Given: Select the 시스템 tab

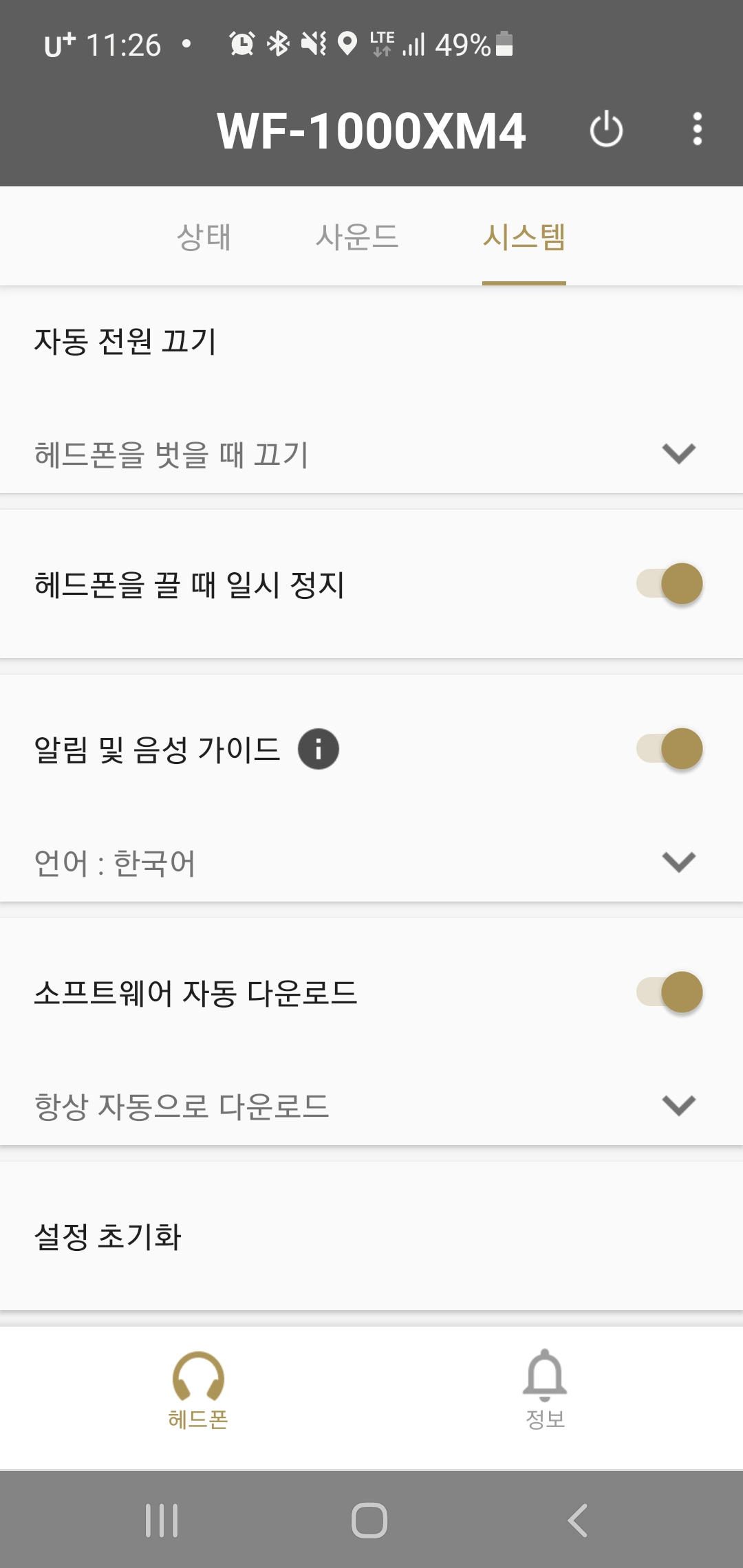Looking at the screenshot, I should pyautogui.click(x=524, y=237).
